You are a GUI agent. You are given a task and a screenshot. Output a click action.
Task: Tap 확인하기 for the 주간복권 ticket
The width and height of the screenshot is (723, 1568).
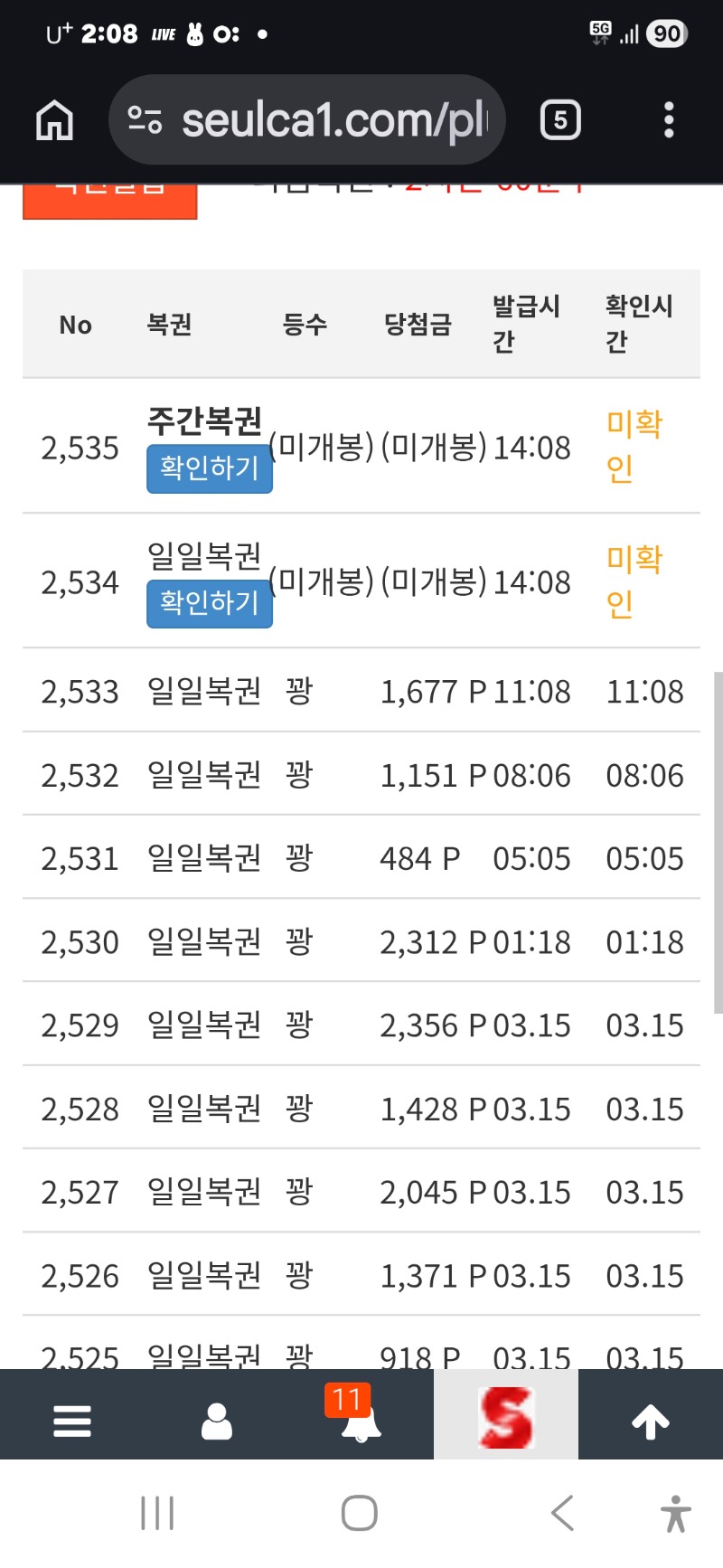tap(209, 468)
